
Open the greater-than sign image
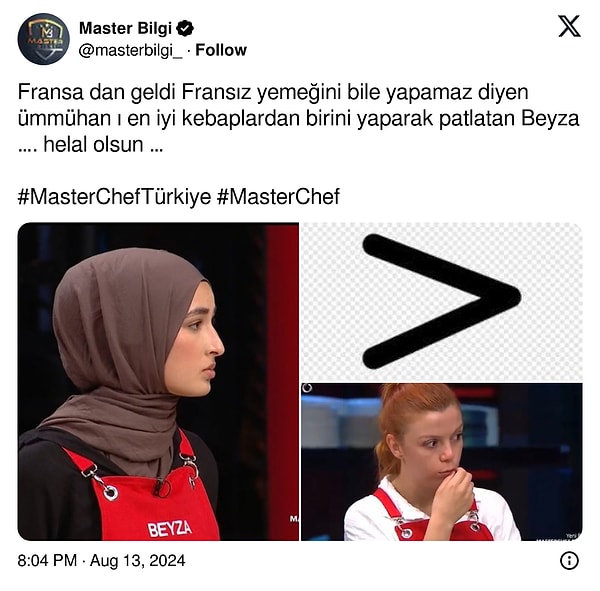click(x=441, y=301)
